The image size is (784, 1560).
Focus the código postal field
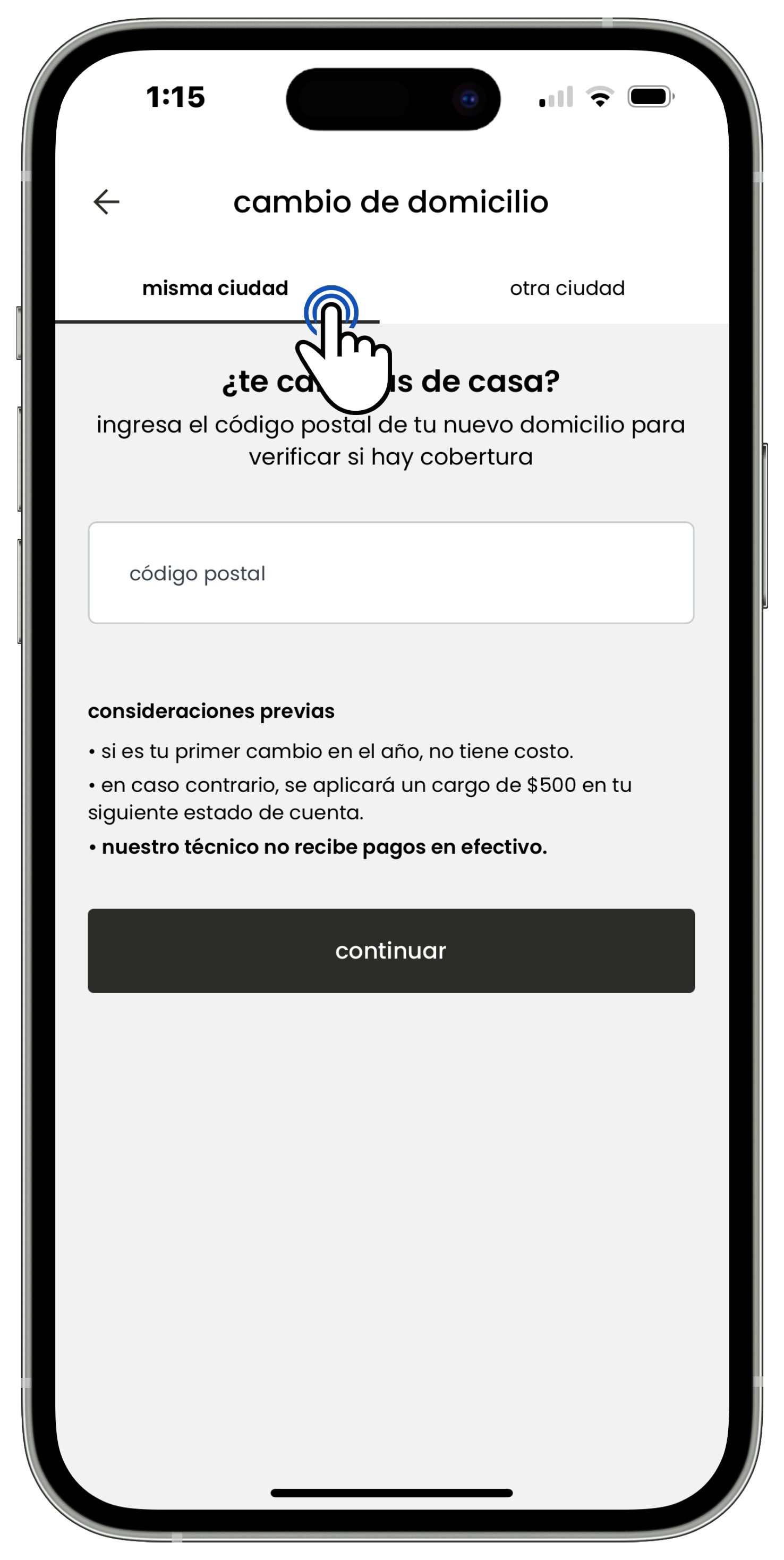(x=390, y=572)
